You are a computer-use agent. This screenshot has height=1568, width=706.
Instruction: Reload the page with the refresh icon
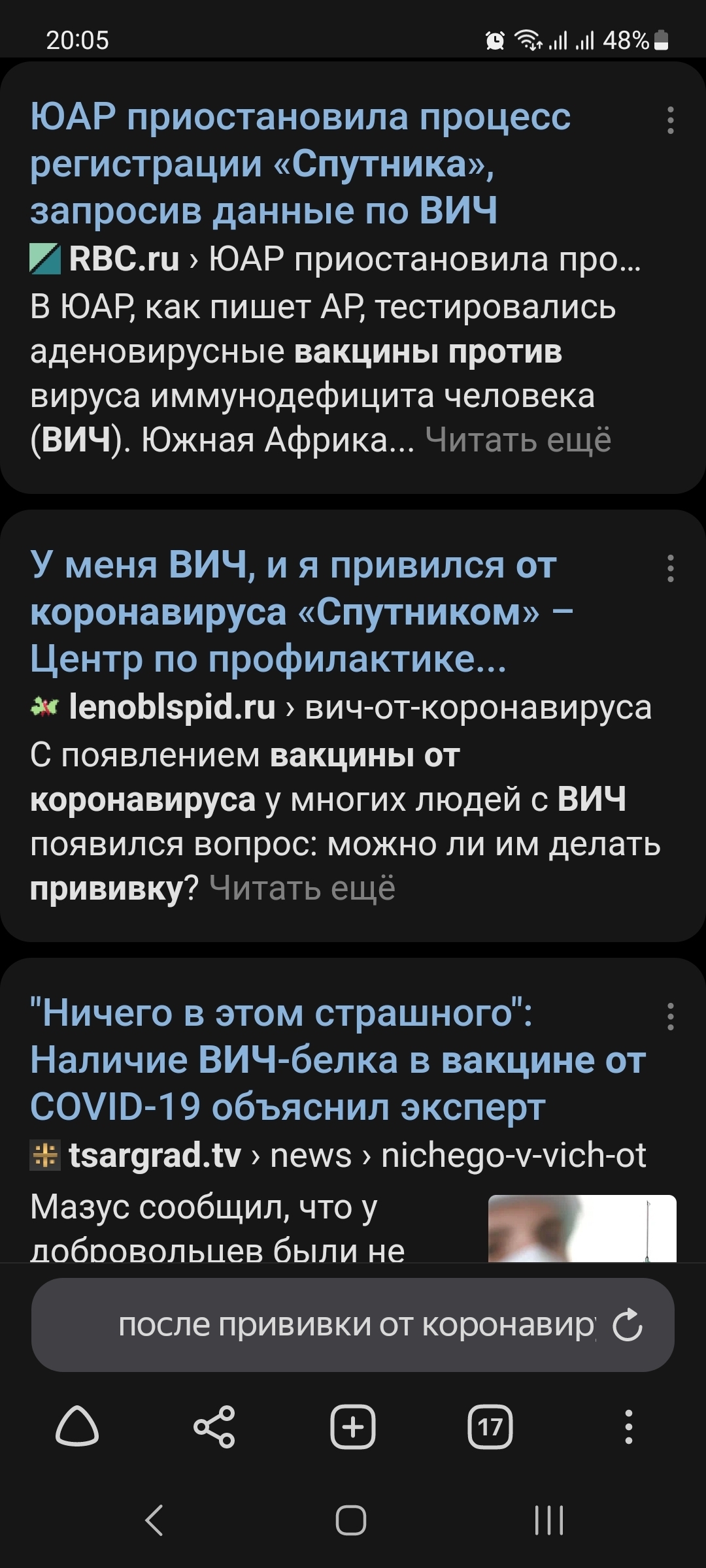[628, 1325]
